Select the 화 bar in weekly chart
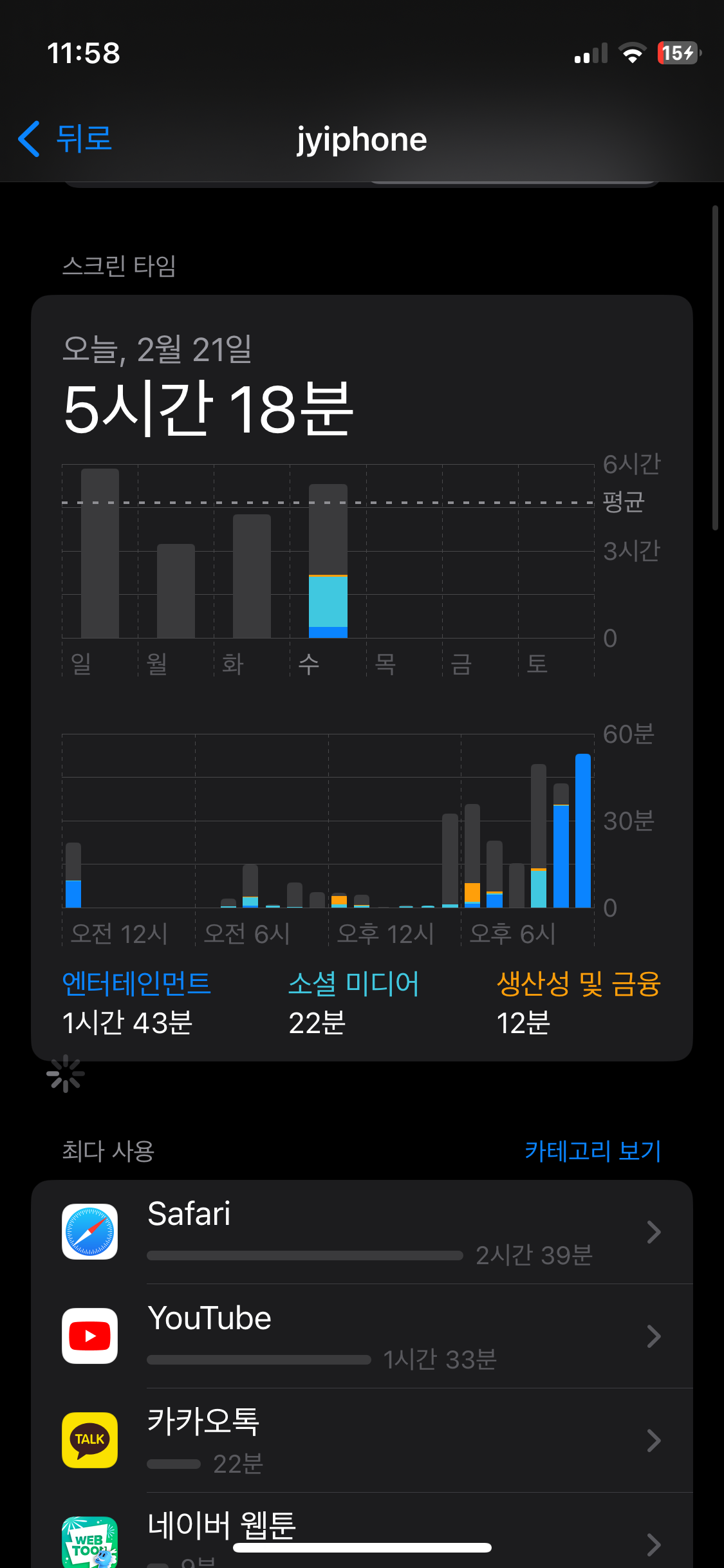This screenshot has width=724, height=1568. click(252, 576)
